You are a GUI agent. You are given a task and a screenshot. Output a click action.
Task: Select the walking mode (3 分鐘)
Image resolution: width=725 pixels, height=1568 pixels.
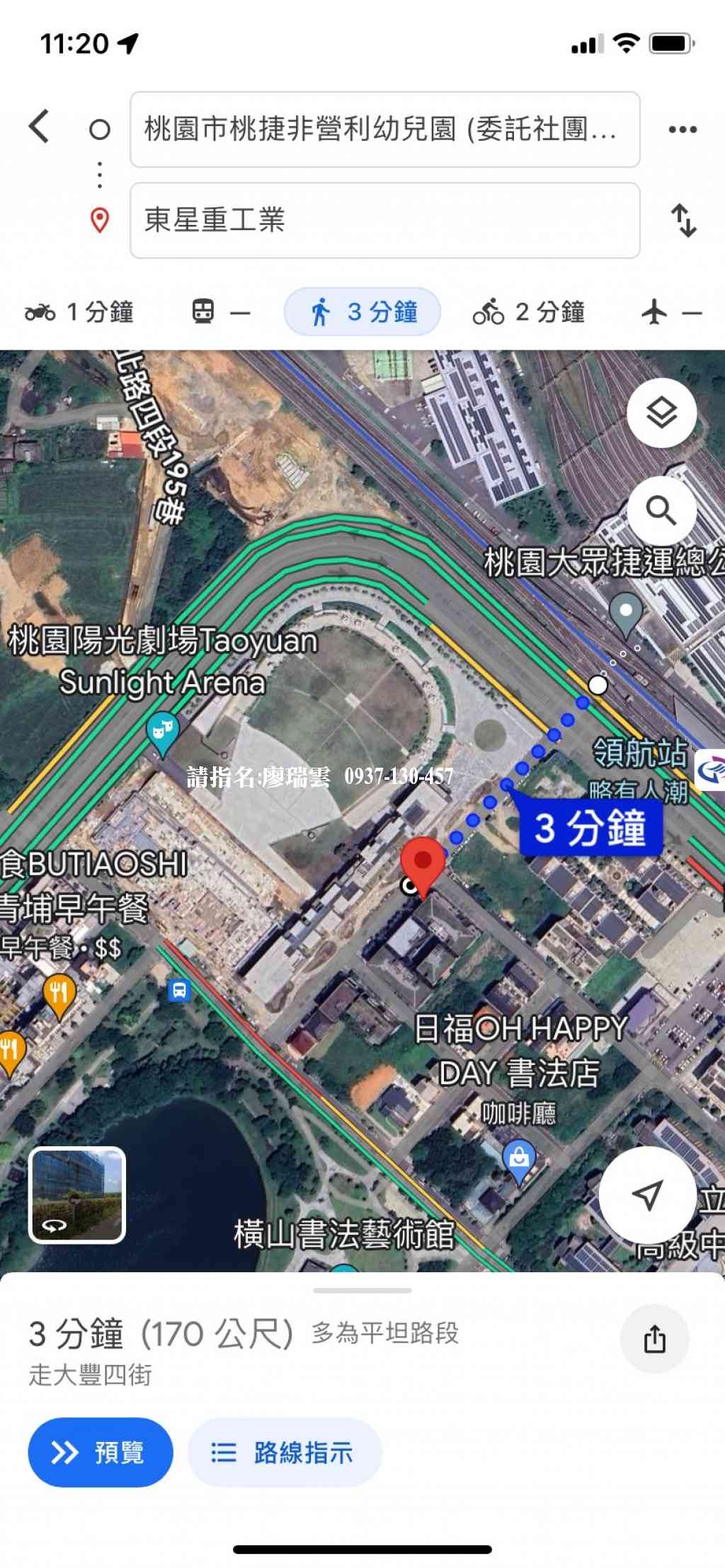tap(362, 312)
